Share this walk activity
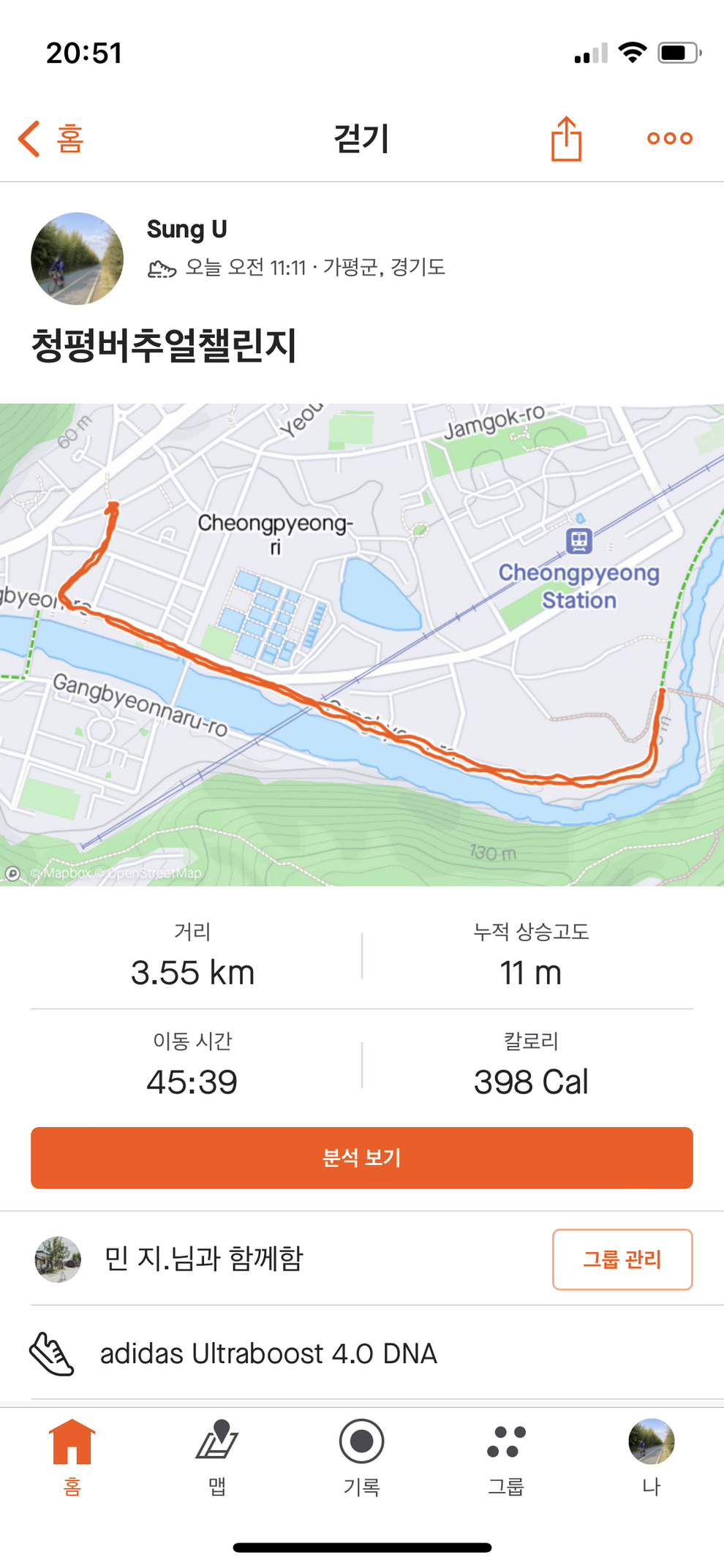 click(566, 138)
